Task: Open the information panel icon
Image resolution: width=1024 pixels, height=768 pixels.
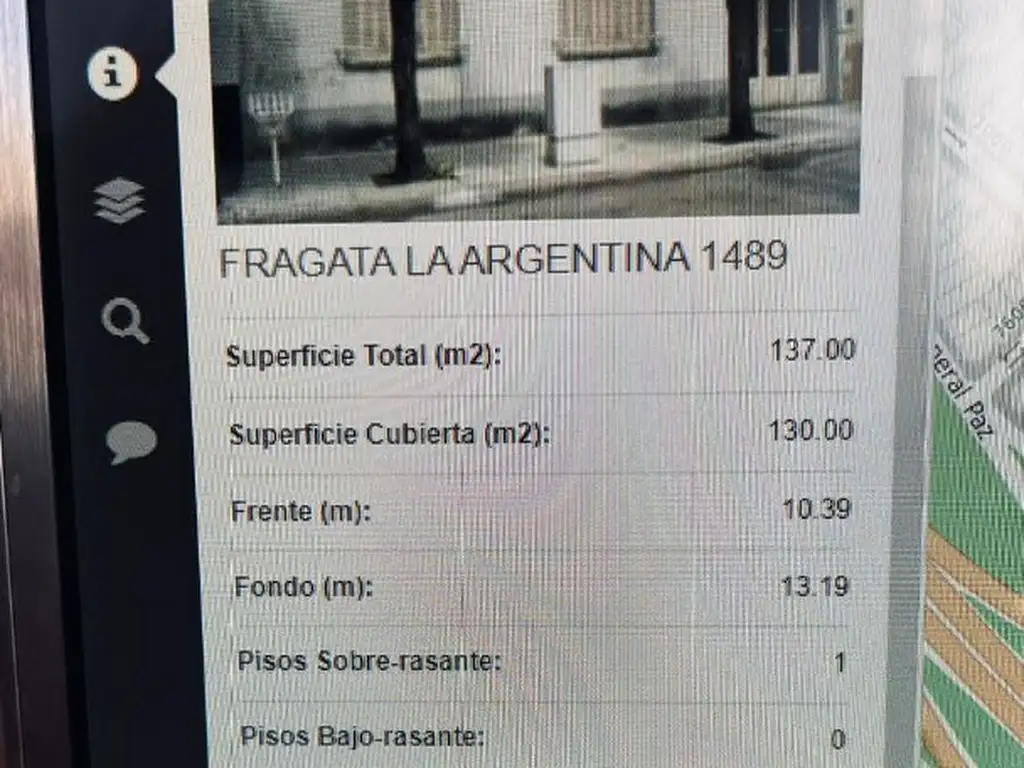Action: [x=113, y=74]
